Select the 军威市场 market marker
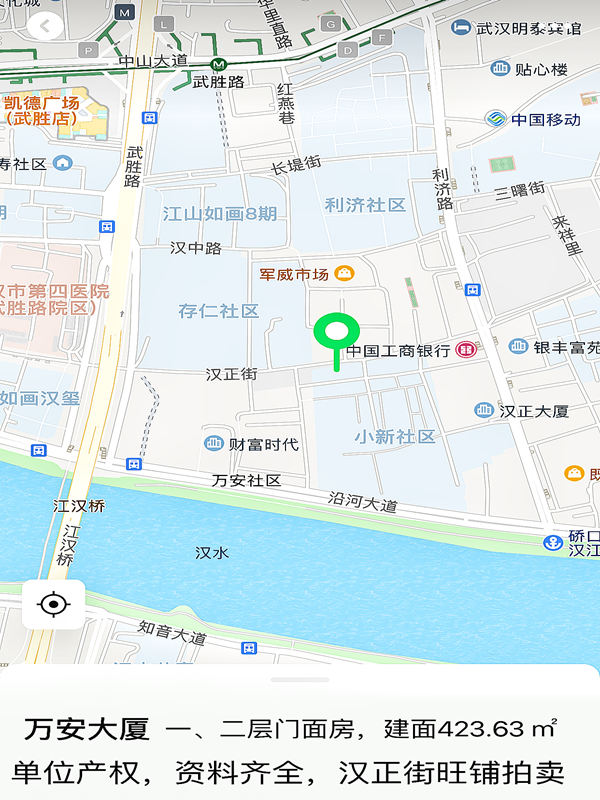Image resolution: width=600 pixels, height=800 pixels. tap(344, 273)
